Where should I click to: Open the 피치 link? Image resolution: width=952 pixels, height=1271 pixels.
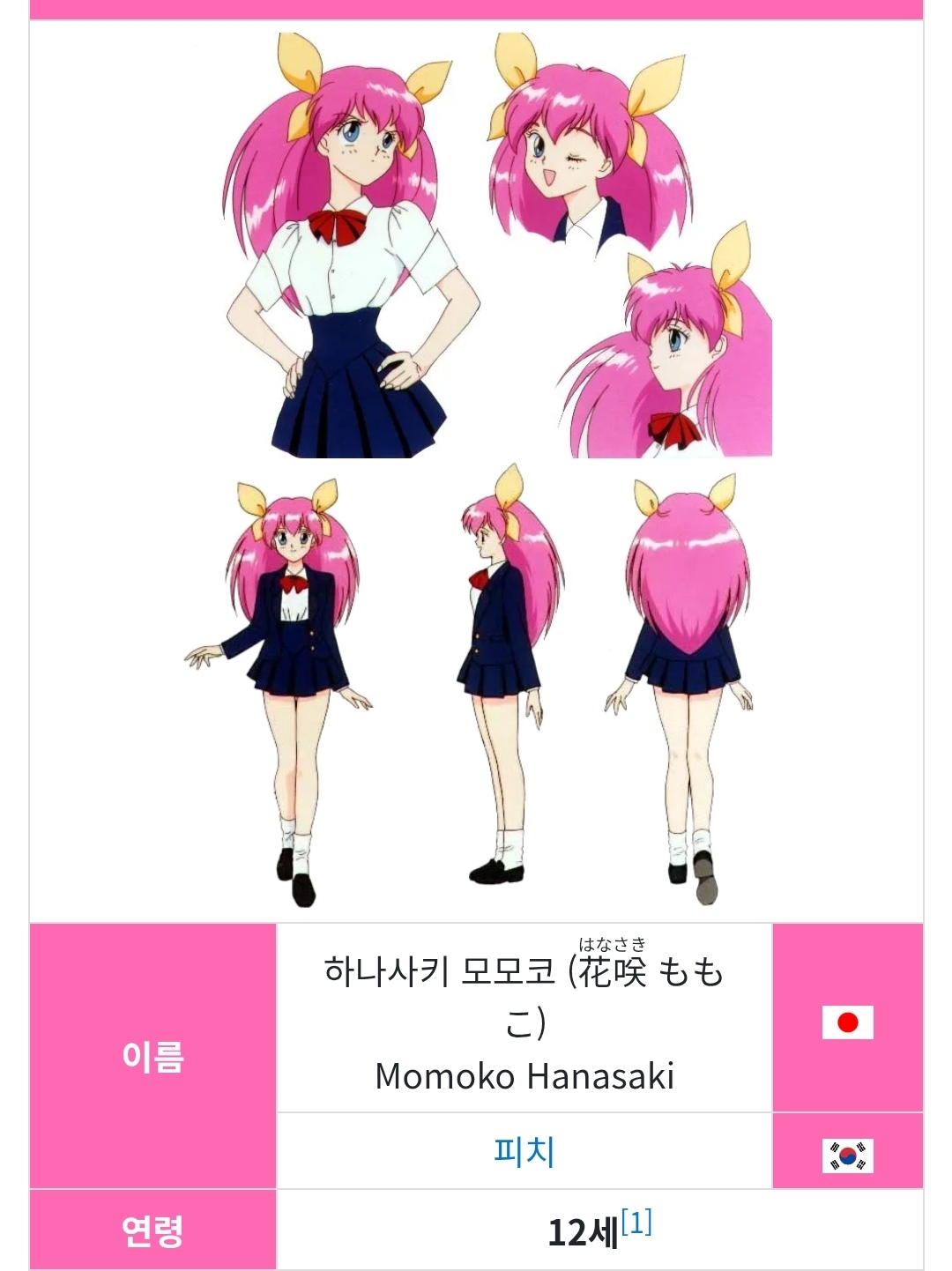[524, 1152]
